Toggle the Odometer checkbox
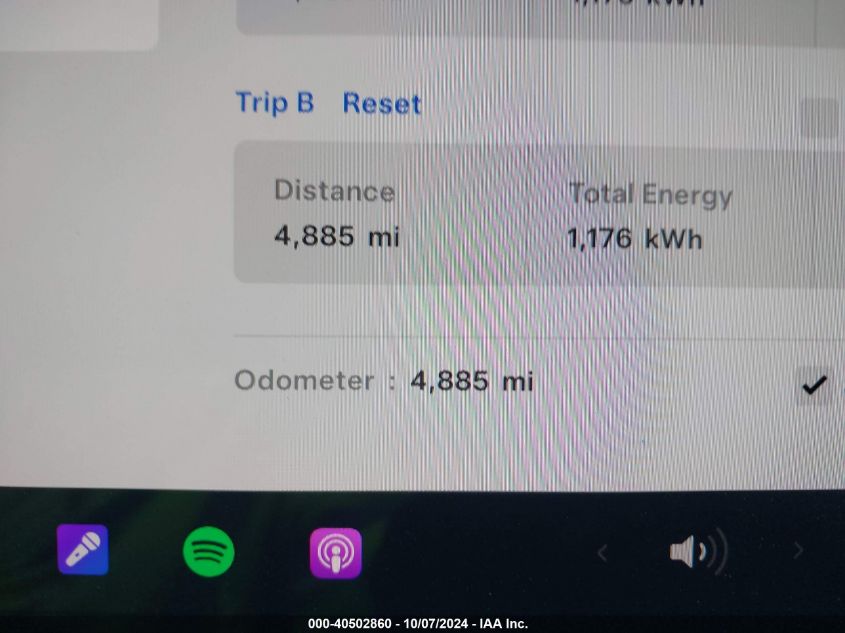 point(815,385)
